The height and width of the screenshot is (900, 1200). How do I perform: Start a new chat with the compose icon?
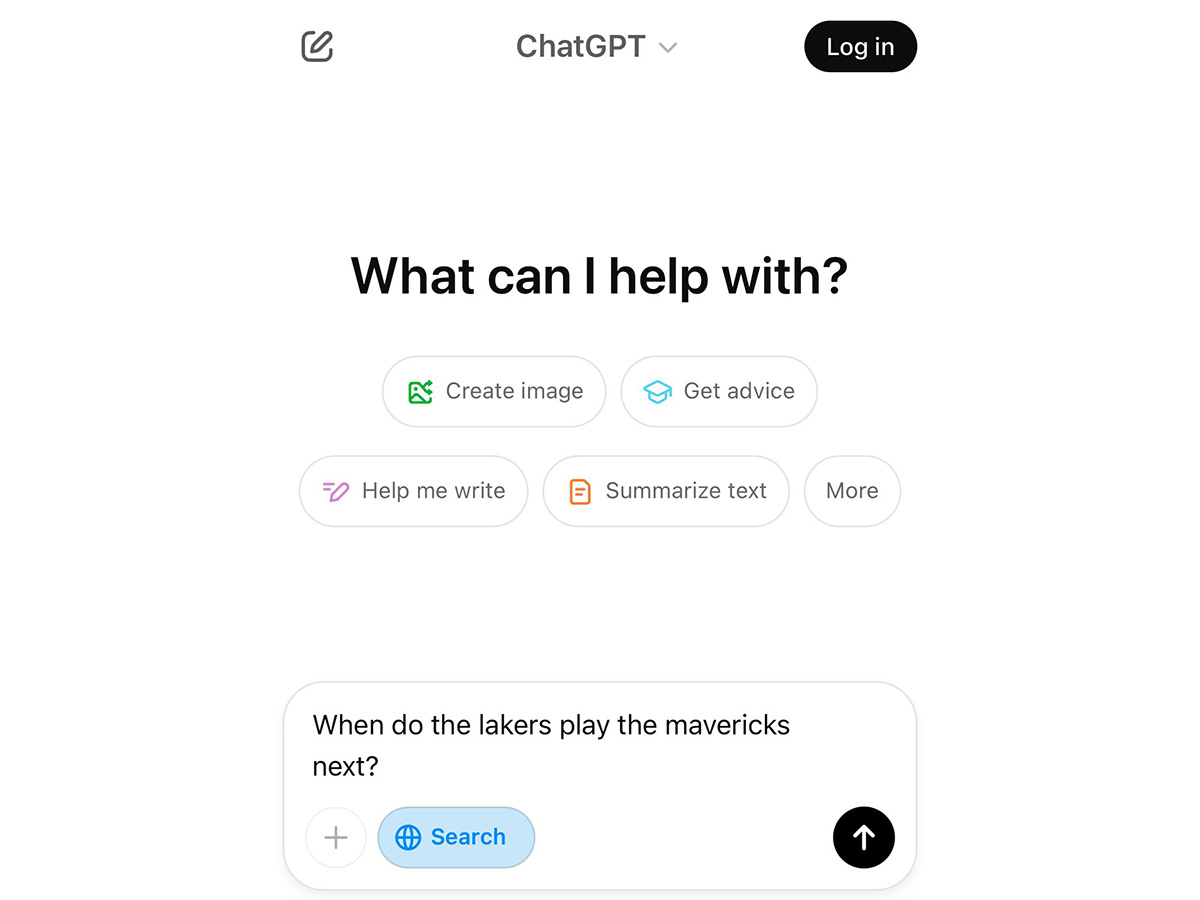click(317, 47)
